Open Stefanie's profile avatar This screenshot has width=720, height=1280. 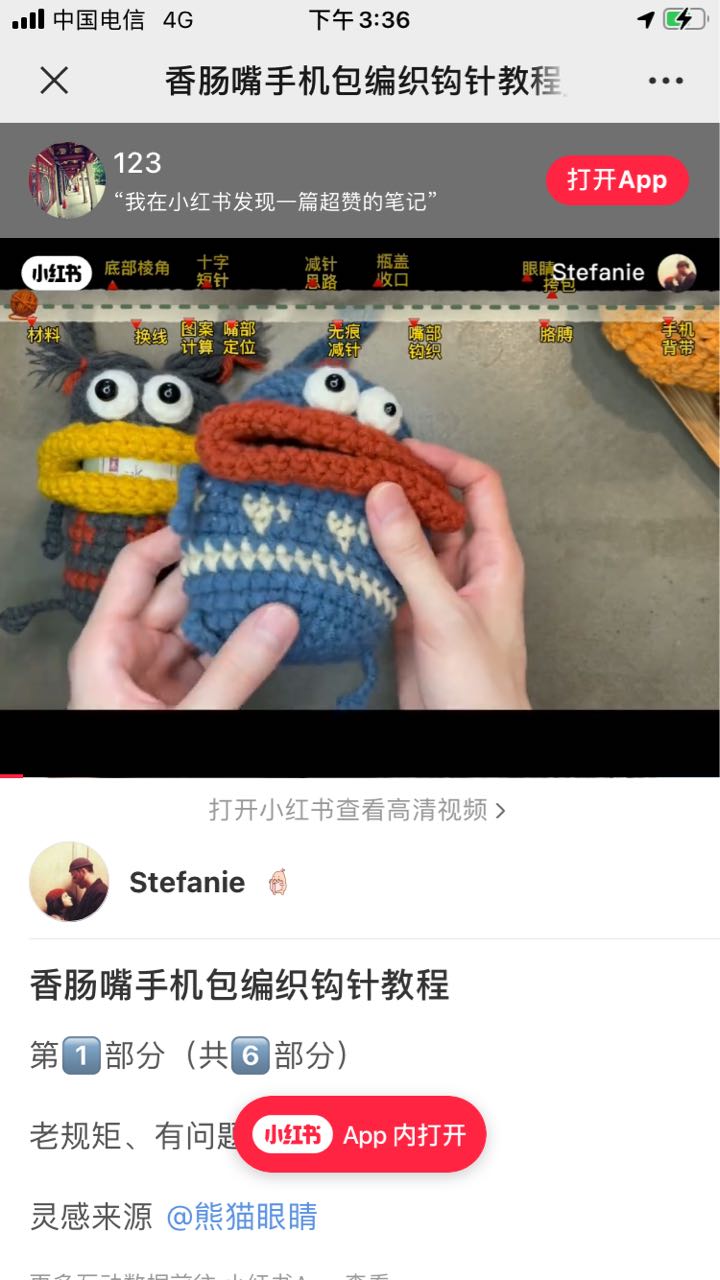pyautogui.click(x=69, y=881)
